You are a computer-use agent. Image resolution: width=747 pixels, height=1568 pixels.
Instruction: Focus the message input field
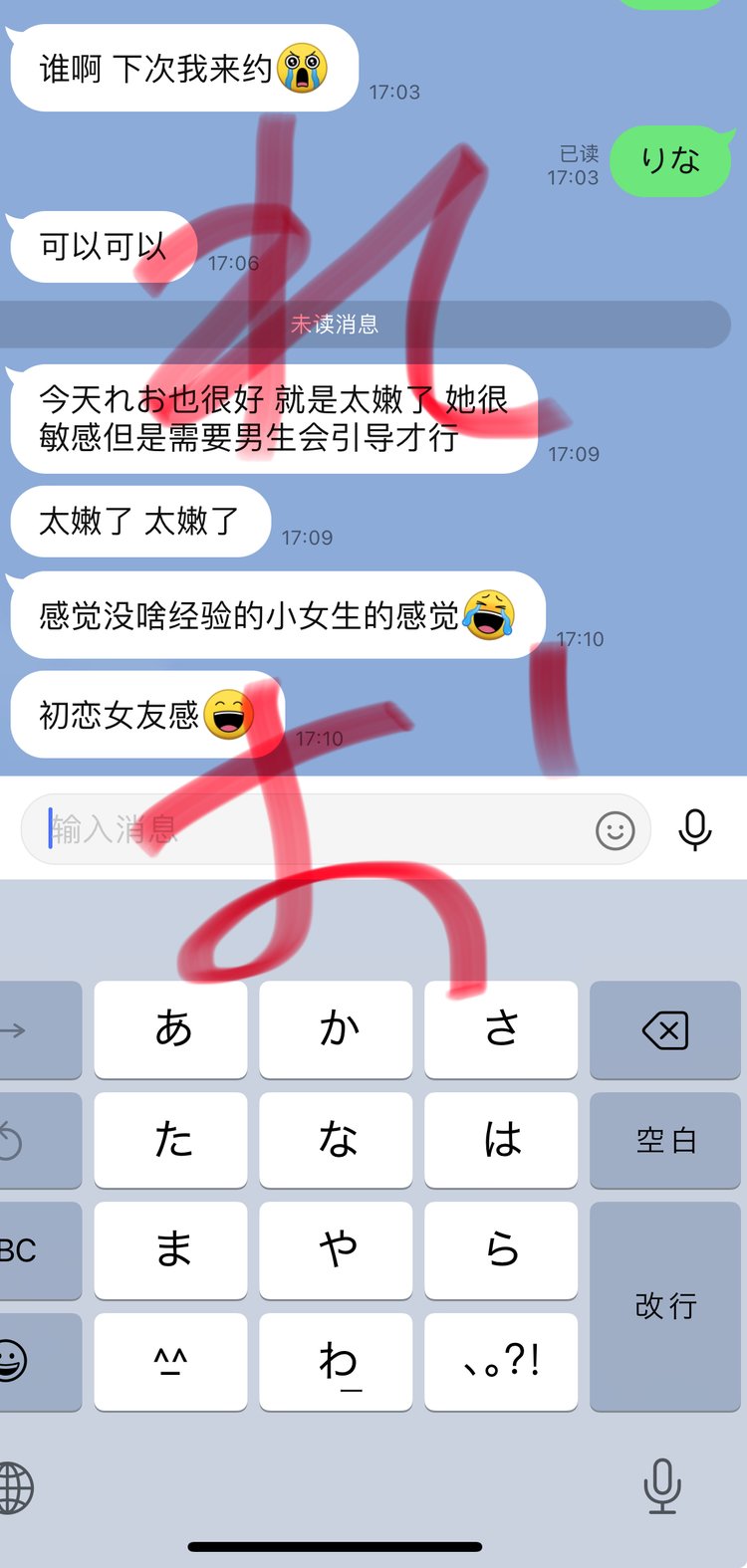click(x=309, y=828)
